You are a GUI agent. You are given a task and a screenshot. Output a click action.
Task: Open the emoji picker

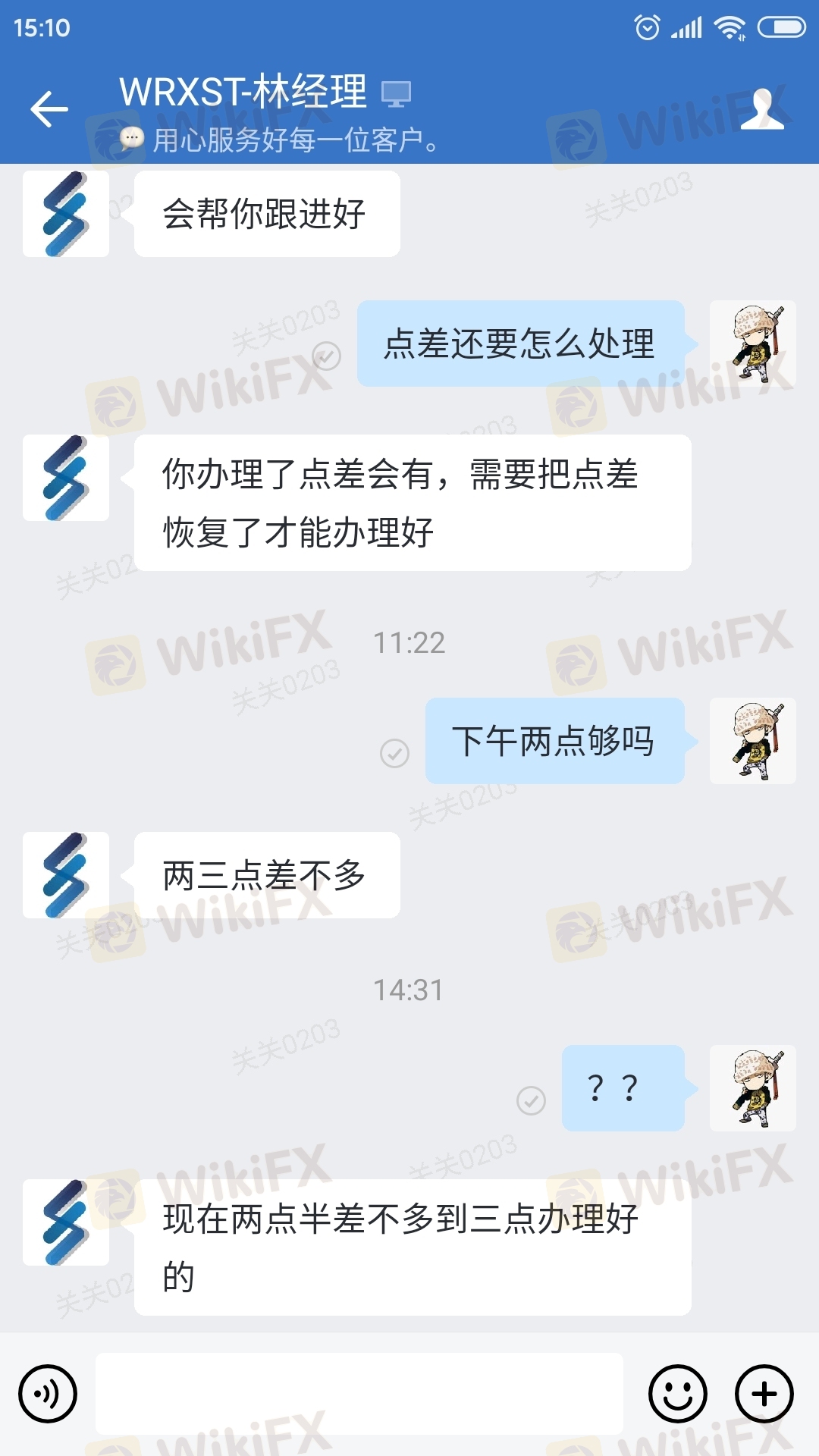(677, 1394)
